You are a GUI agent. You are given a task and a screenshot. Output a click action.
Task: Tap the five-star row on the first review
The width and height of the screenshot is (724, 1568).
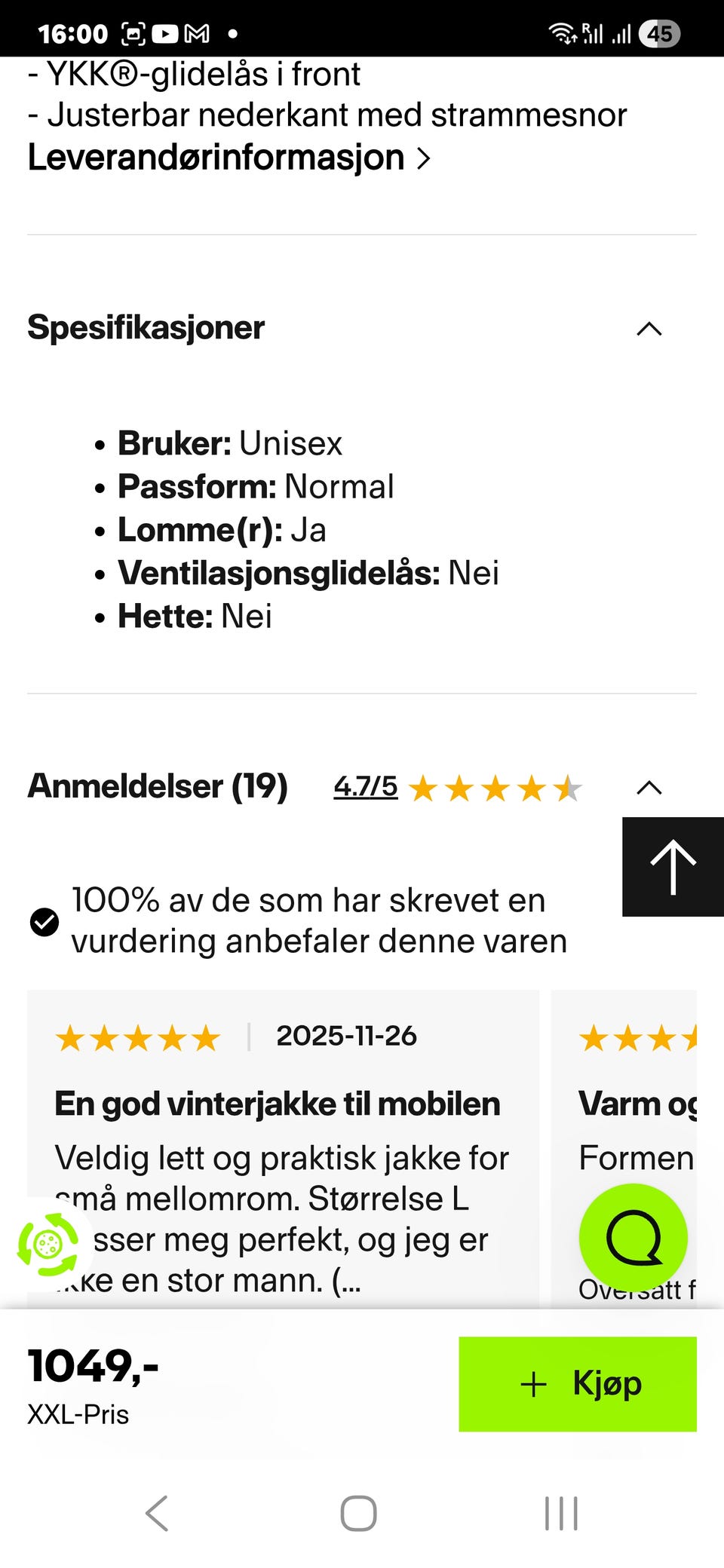(x=137, y=1037)
